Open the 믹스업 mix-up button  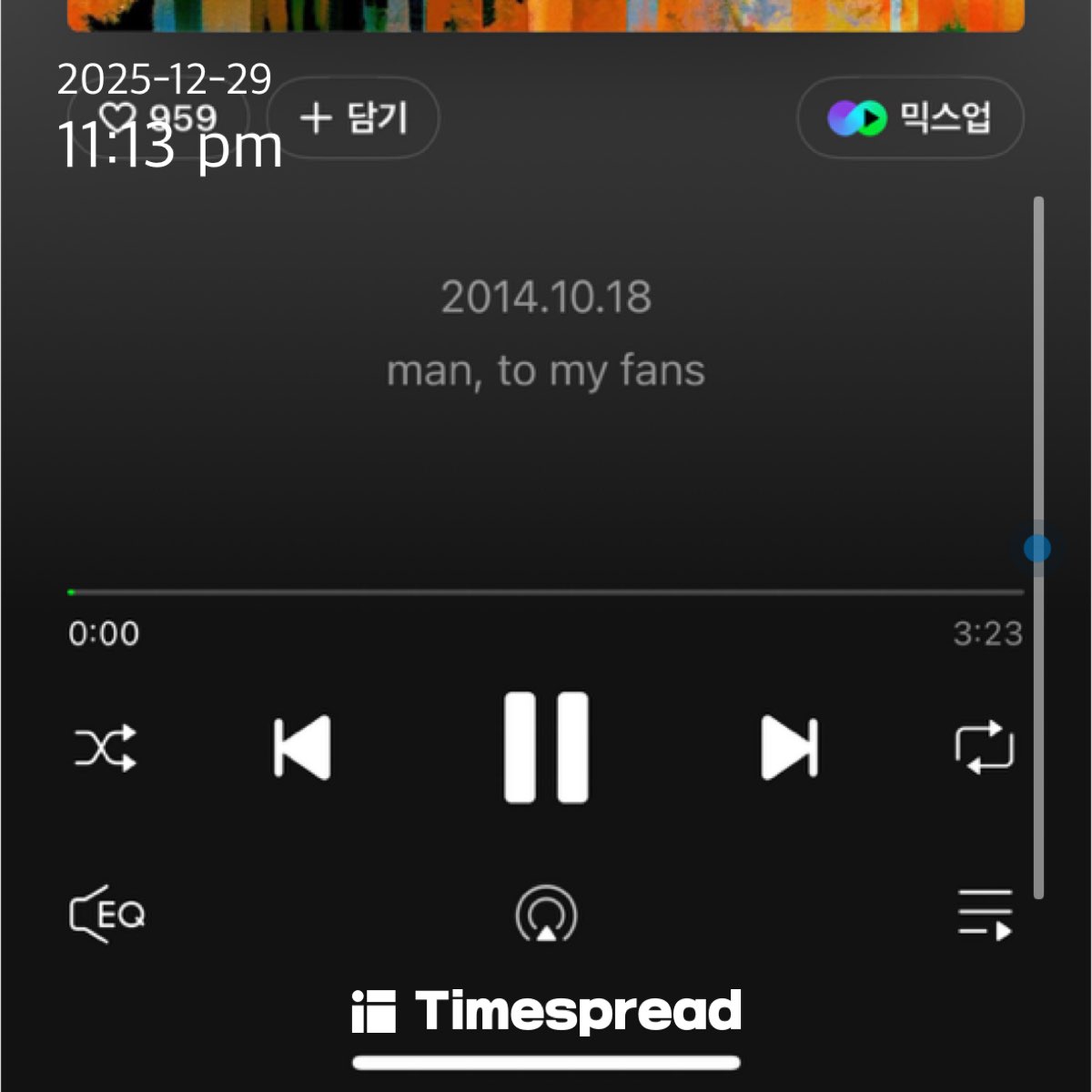(x=910, y=118)
